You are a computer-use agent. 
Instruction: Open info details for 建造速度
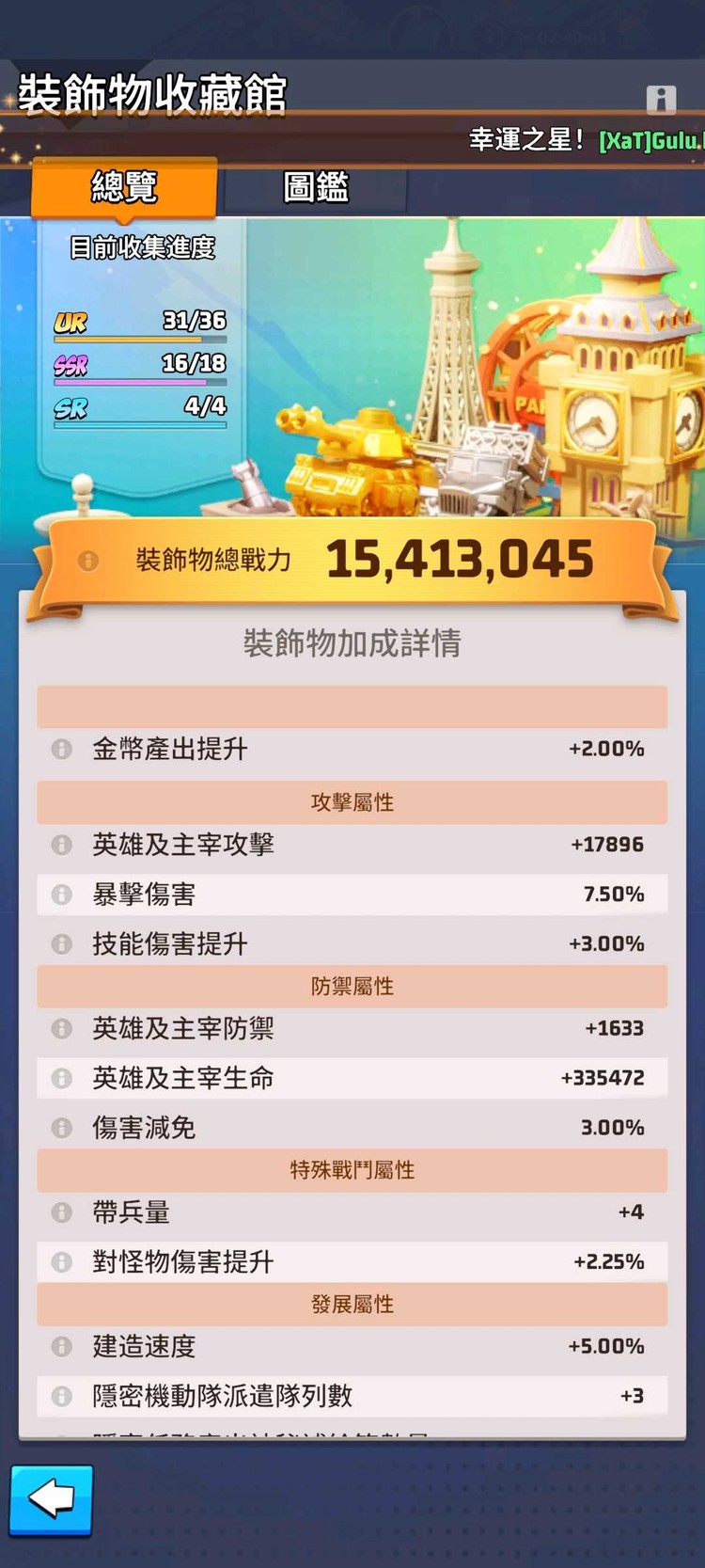click(62, 1347)
